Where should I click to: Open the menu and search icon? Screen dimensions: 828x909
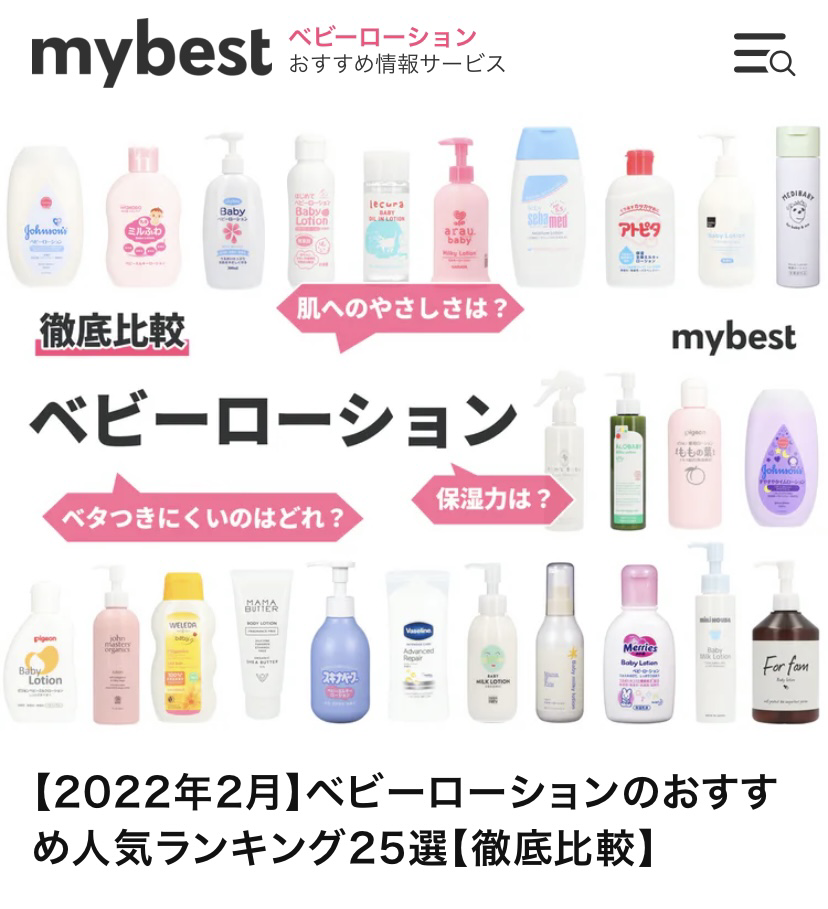(x=764, y=53)
